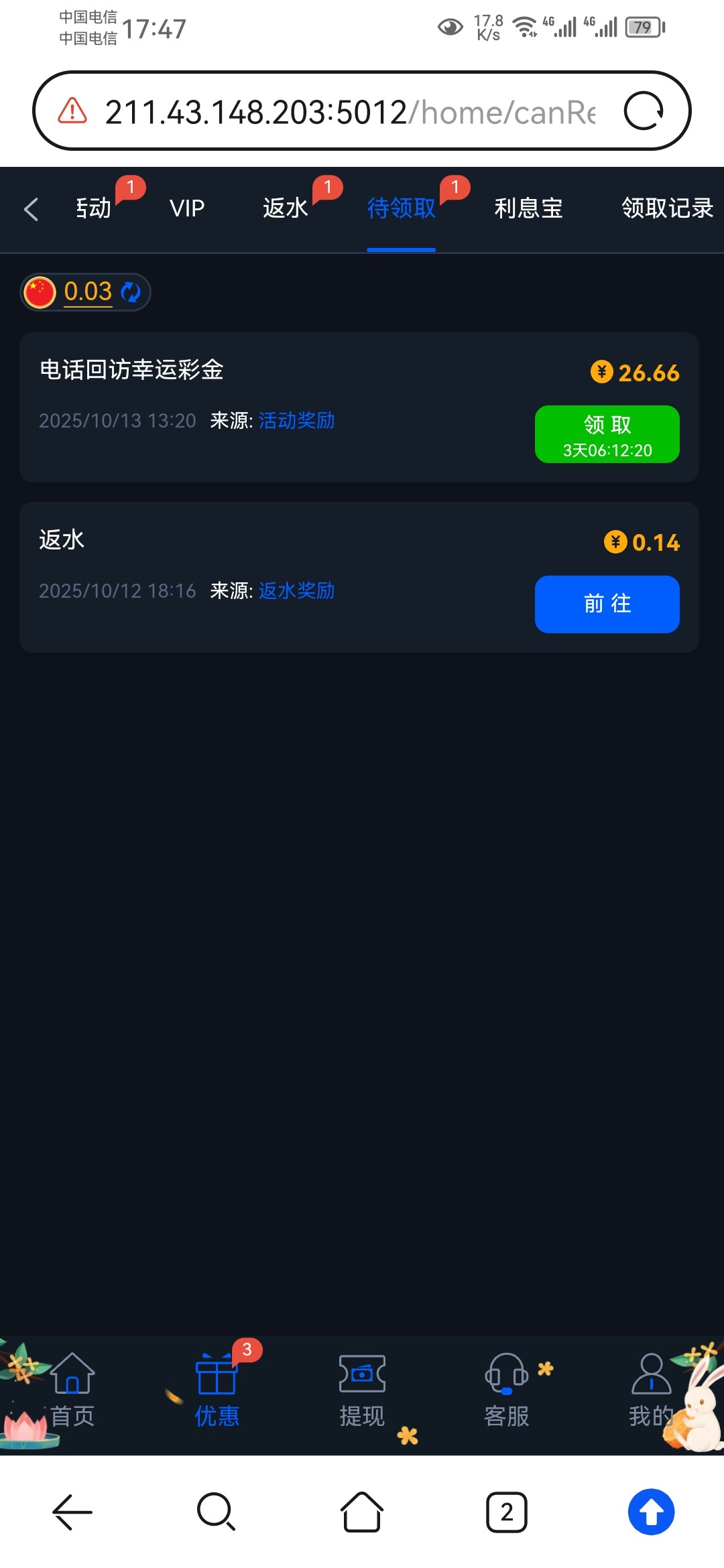Go back using the top-left arrow

(x=31, y=209)
